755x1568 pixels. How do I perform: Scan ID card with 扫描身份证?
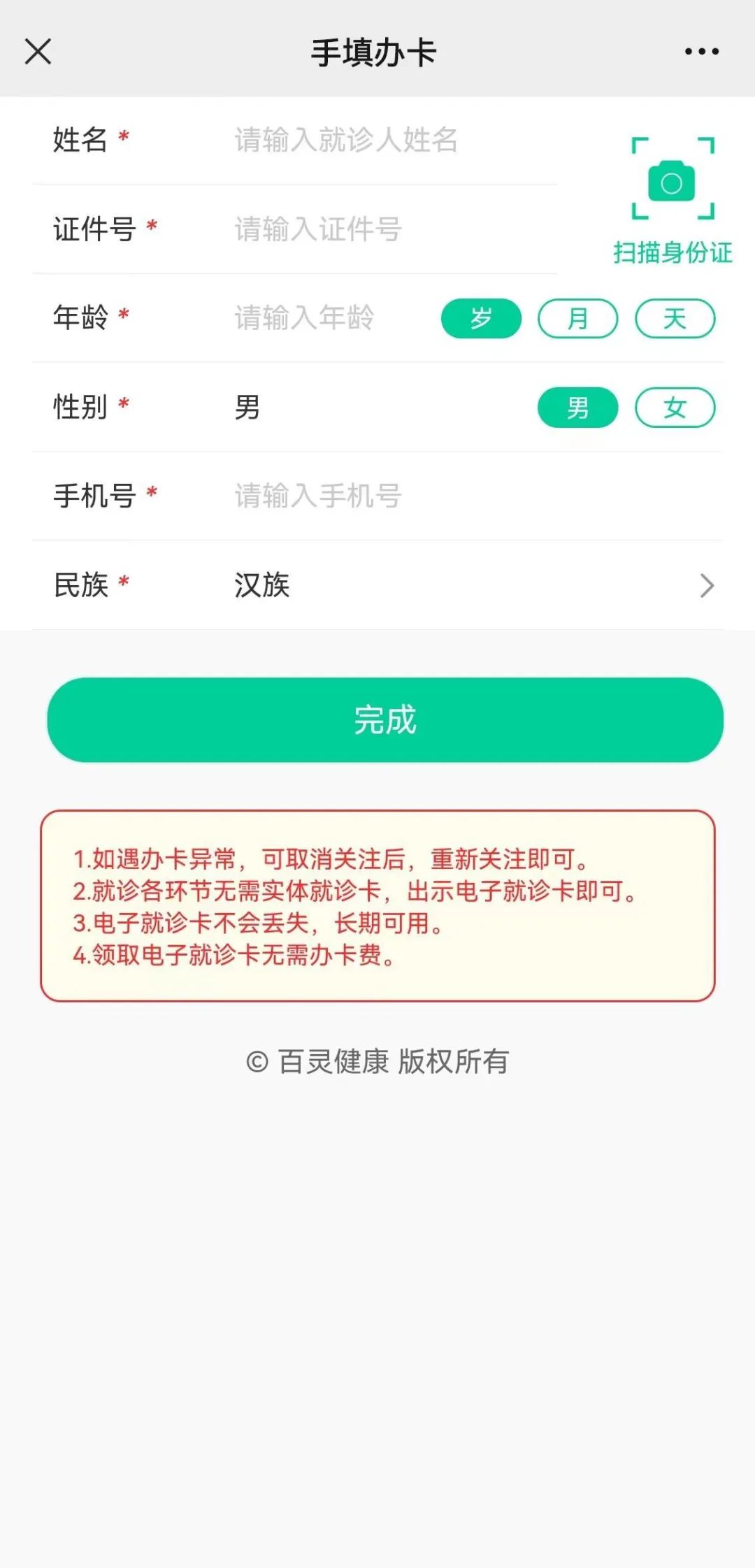pos(673,199)
